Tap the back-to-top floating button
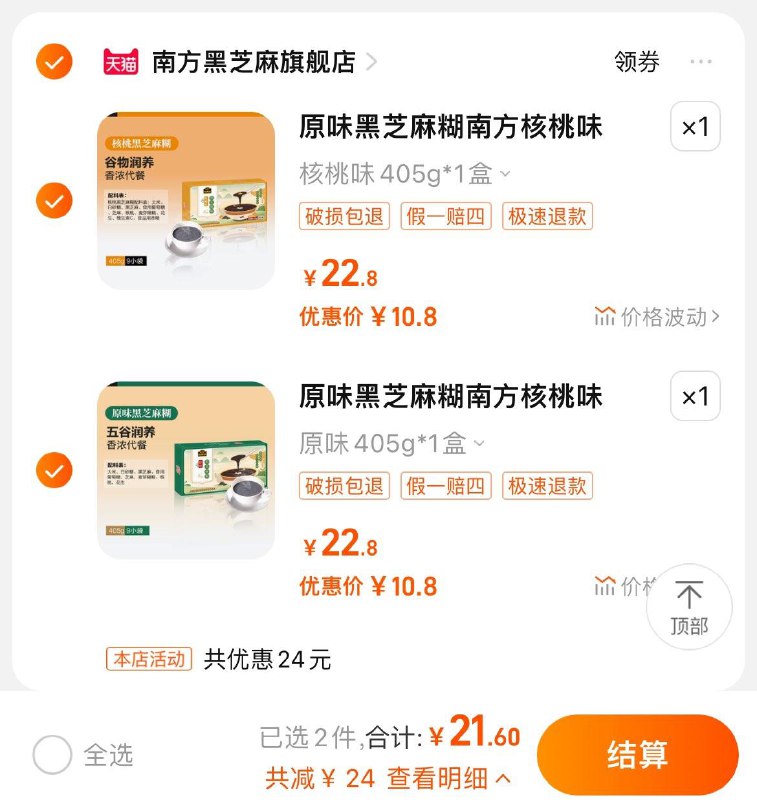Viewport: 757px width, 800px height. [689, 607]
